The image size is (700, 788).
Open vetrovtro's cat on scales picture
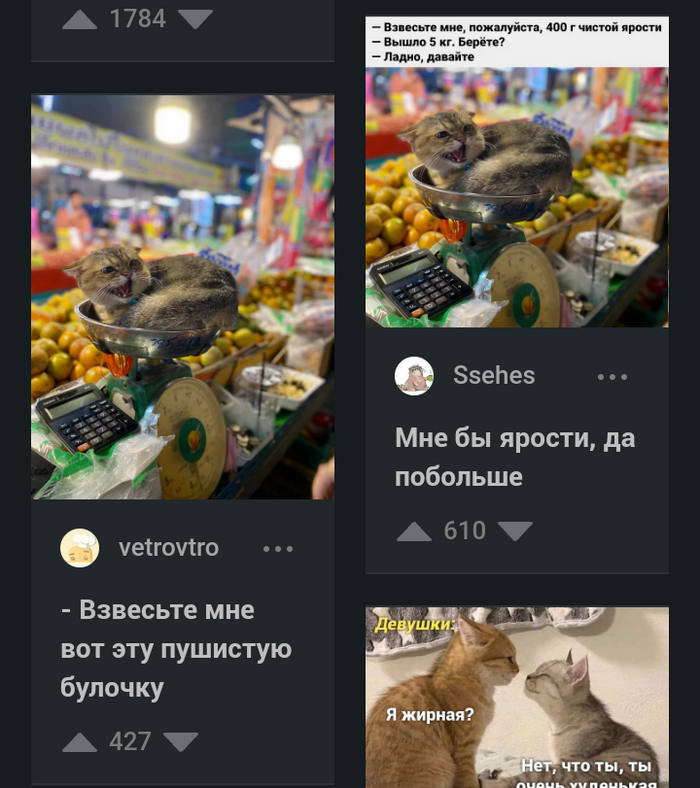(183, 297)
